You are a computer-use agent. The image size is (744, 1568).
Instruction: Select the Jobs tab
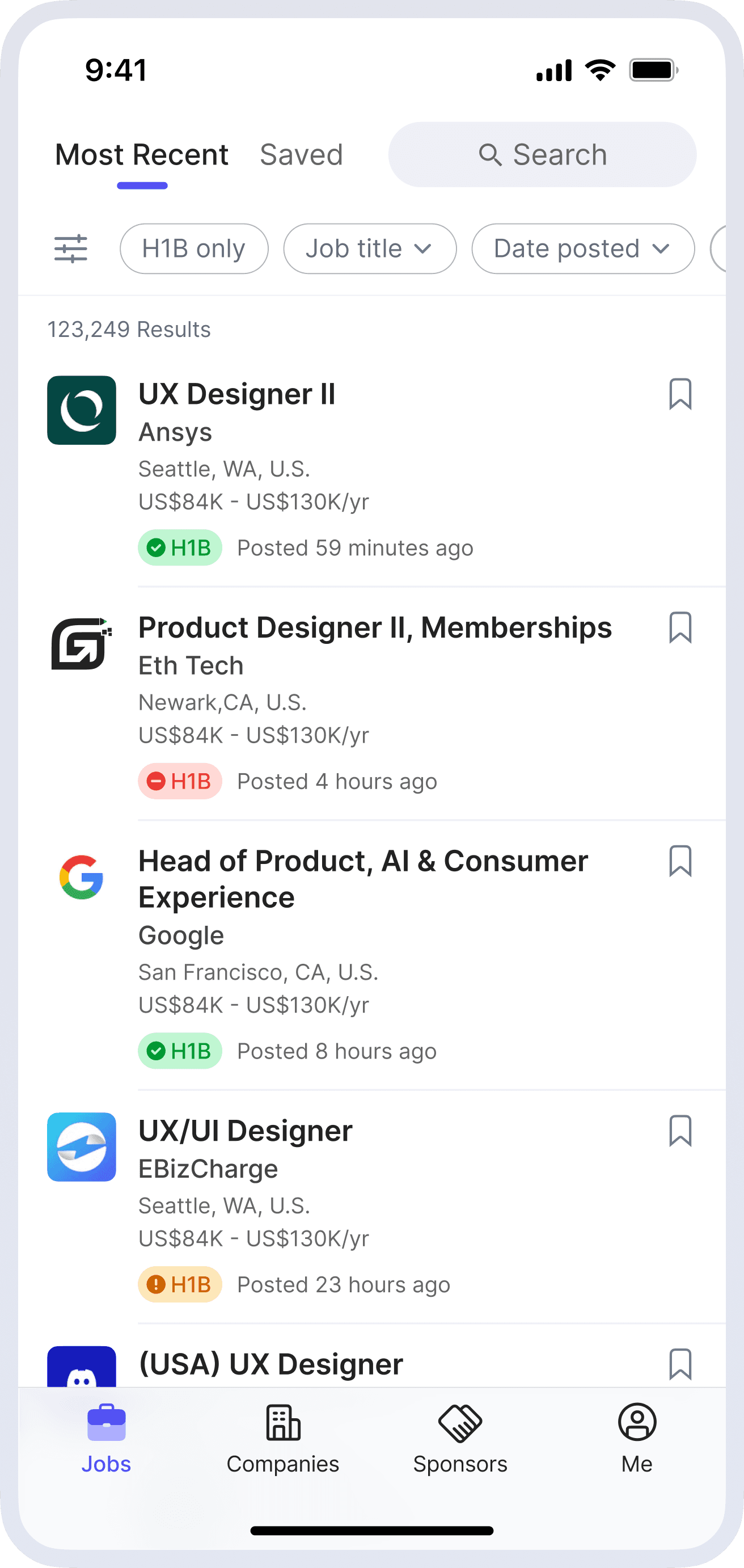click(x=107, y=1439)
